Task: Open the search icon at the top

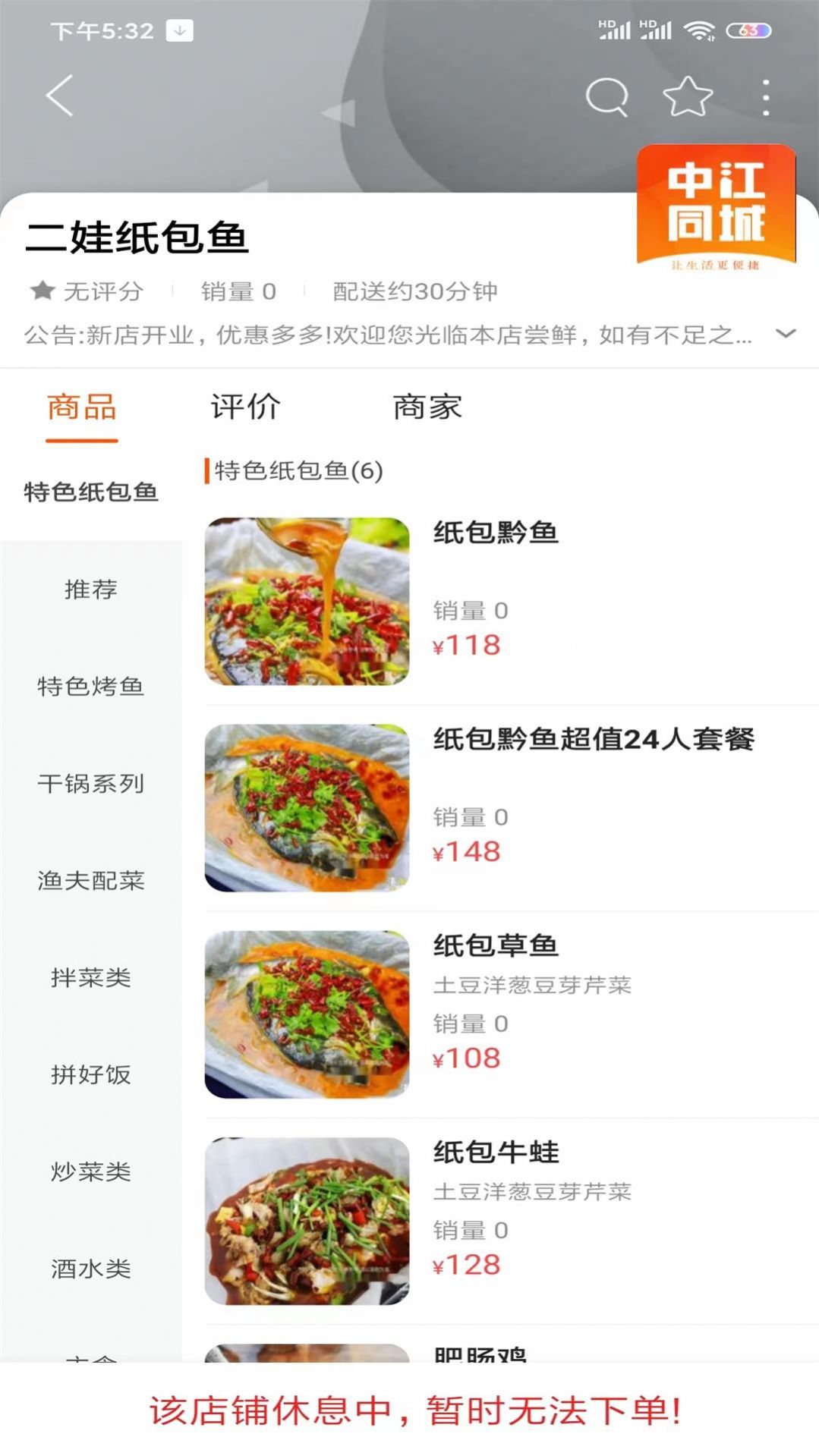Action: click(606, 96)
